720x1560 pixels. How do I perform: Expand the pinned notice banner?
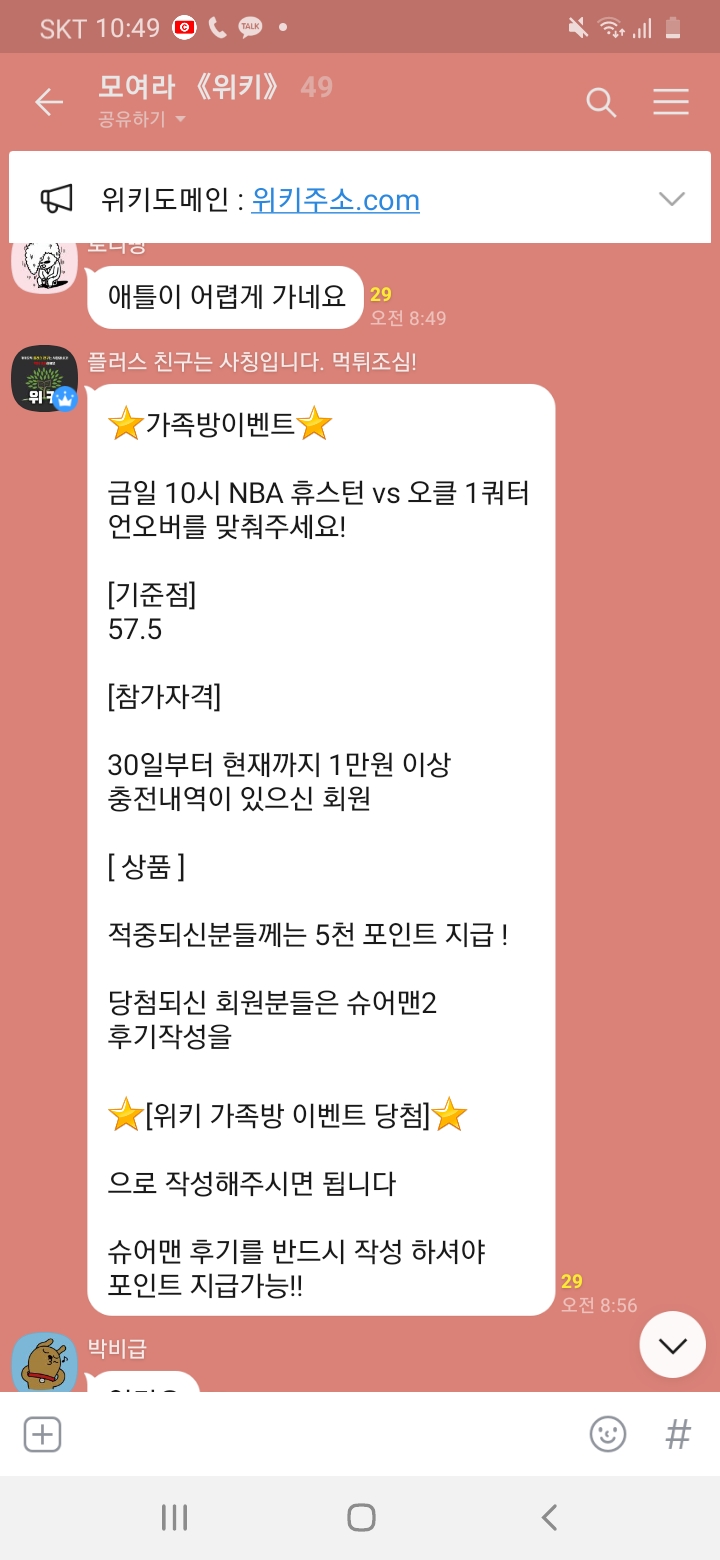click(x=671, y=199)
